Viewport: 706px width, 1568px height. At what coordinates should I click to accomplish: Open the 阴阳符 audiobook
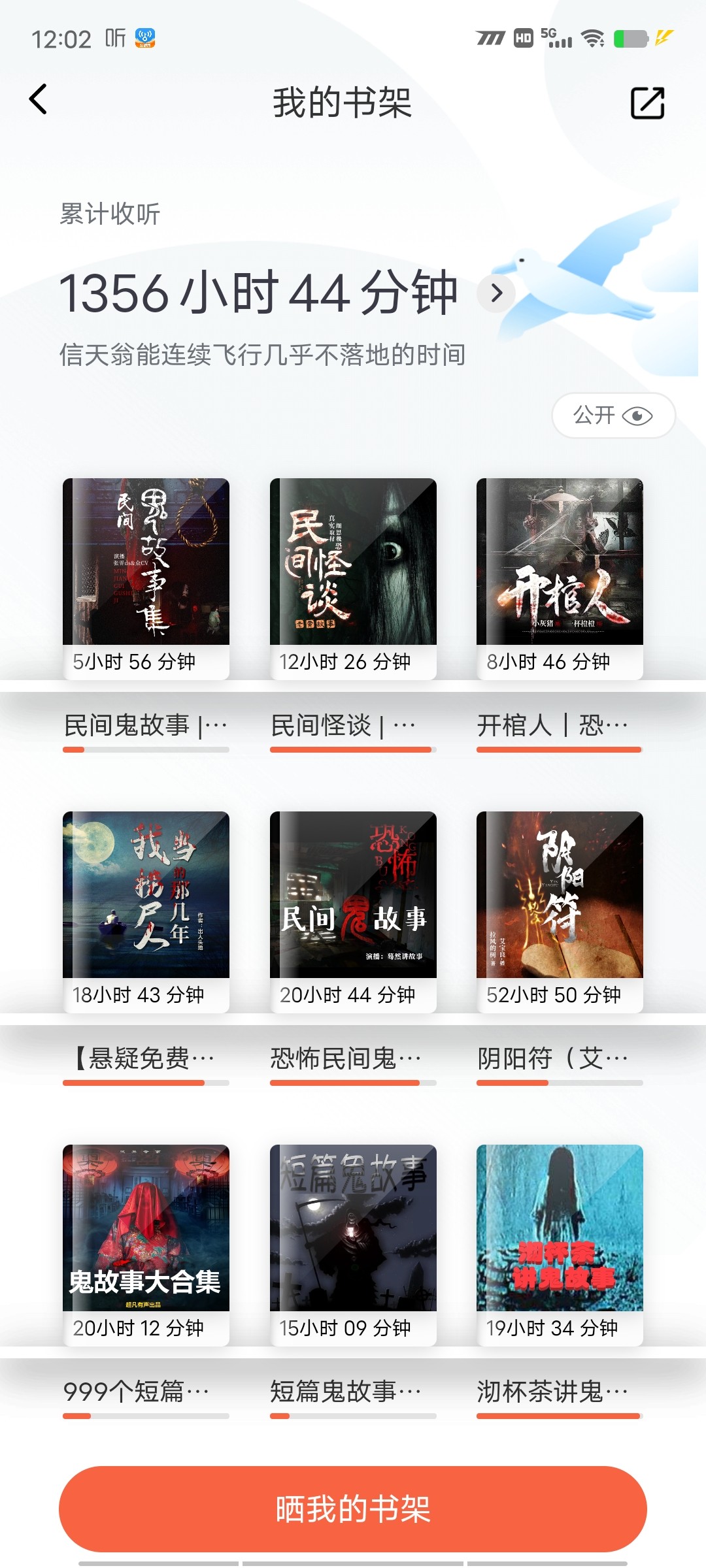pyautogui.click(x=560, y=911)
